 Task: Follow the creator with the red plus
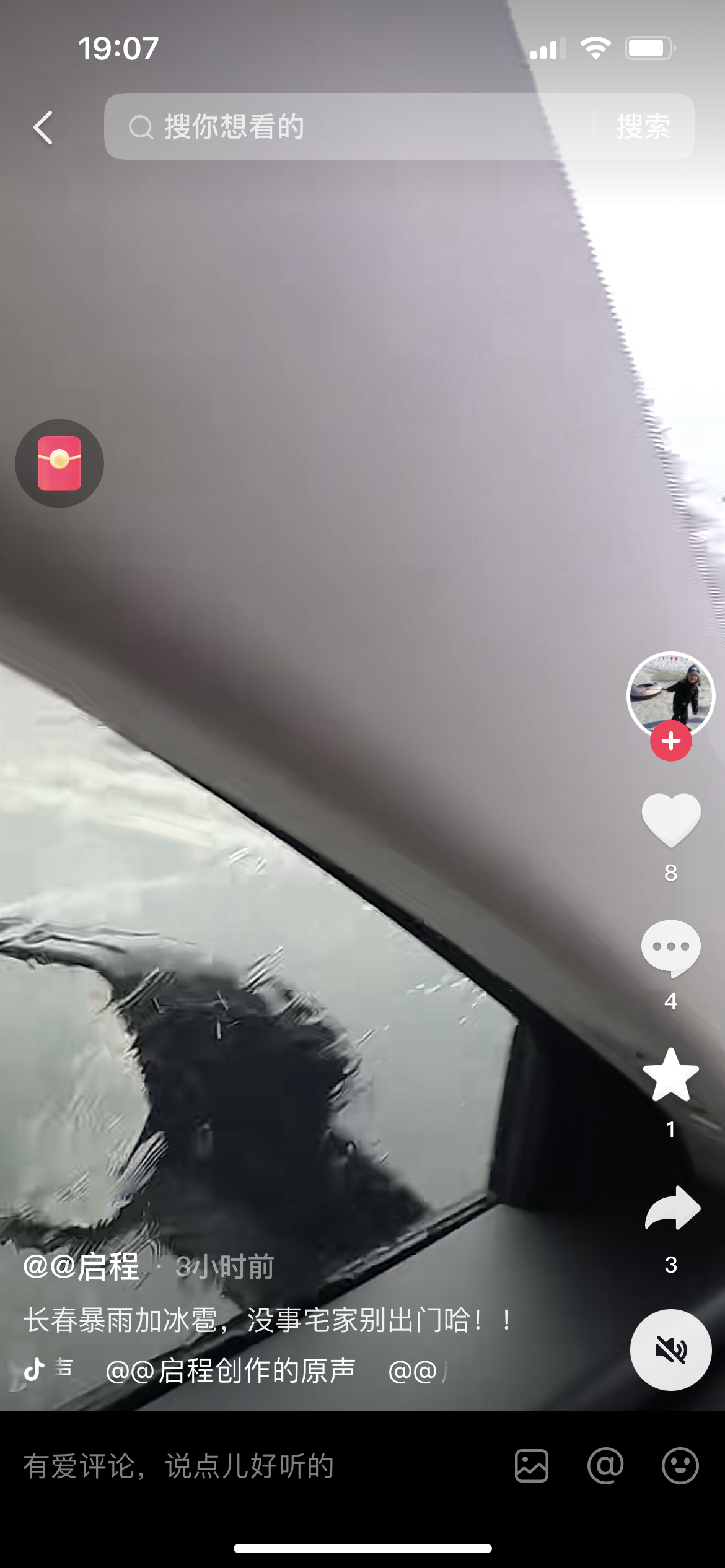(x=670, y=741)
